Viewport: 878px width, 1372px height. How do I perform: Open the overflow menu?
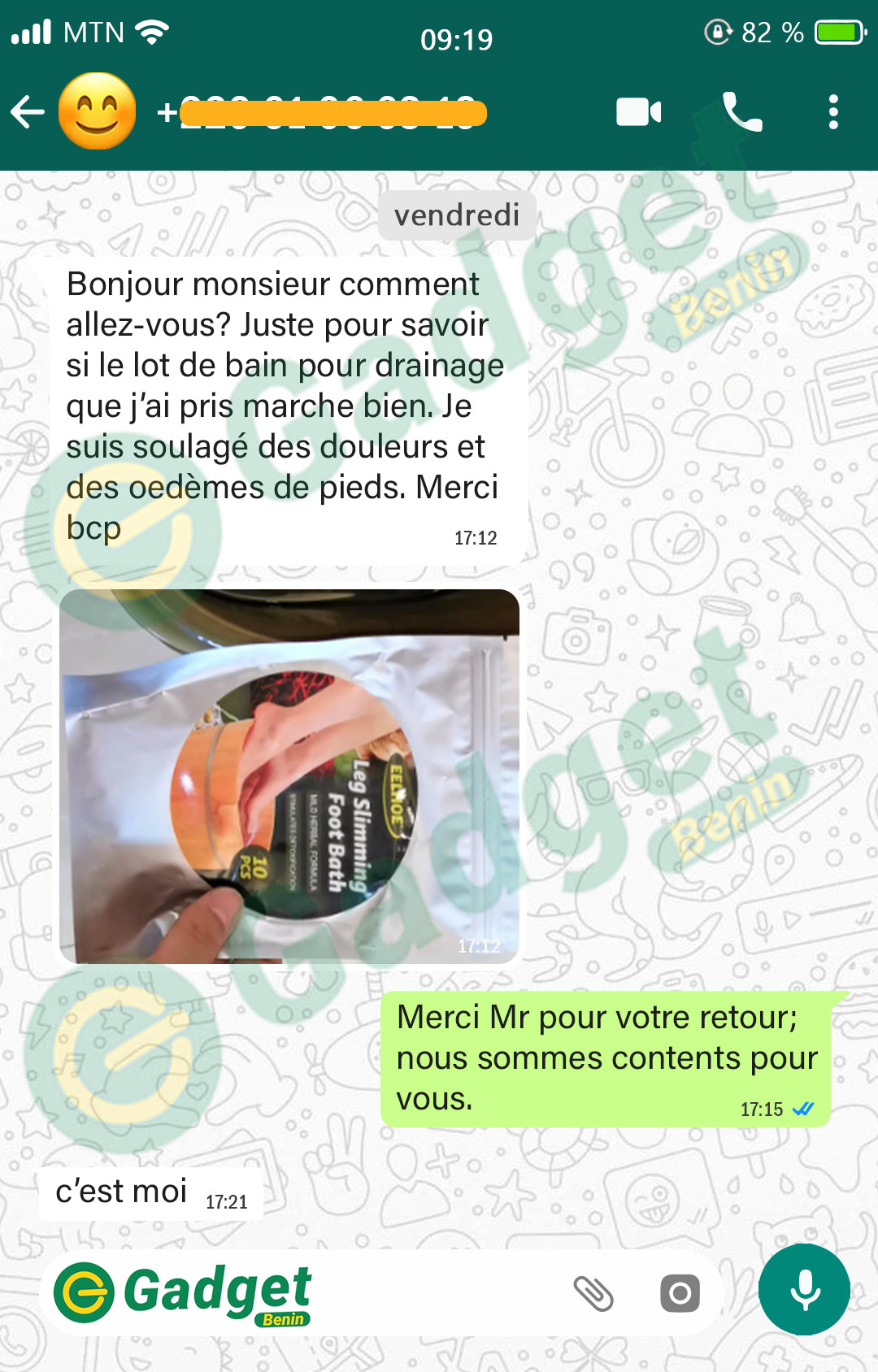tap(832, 112)
